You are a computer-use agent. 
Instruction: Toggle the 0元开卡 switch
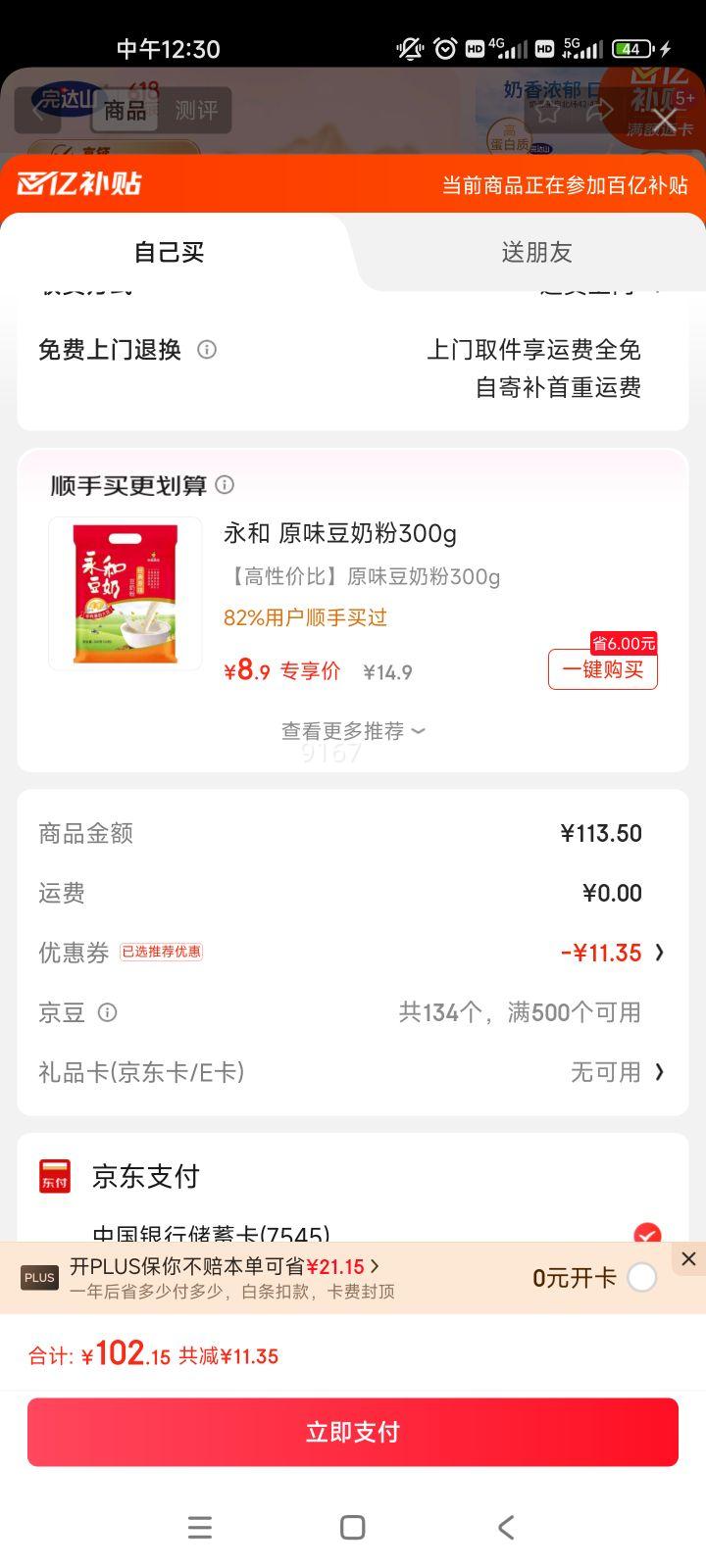pos(644,1277)
